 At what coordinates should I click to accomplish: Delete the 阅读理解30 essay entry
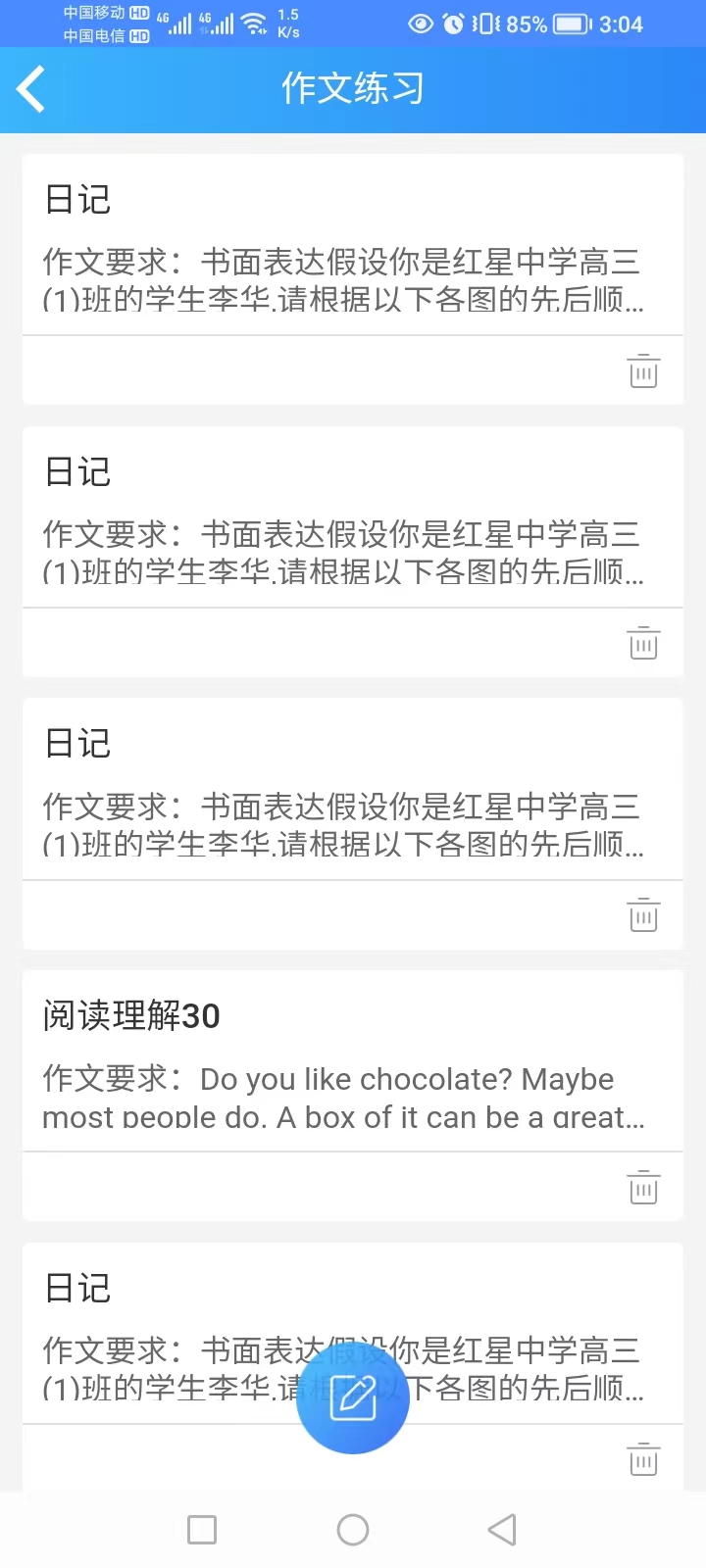coord(642,1188)
